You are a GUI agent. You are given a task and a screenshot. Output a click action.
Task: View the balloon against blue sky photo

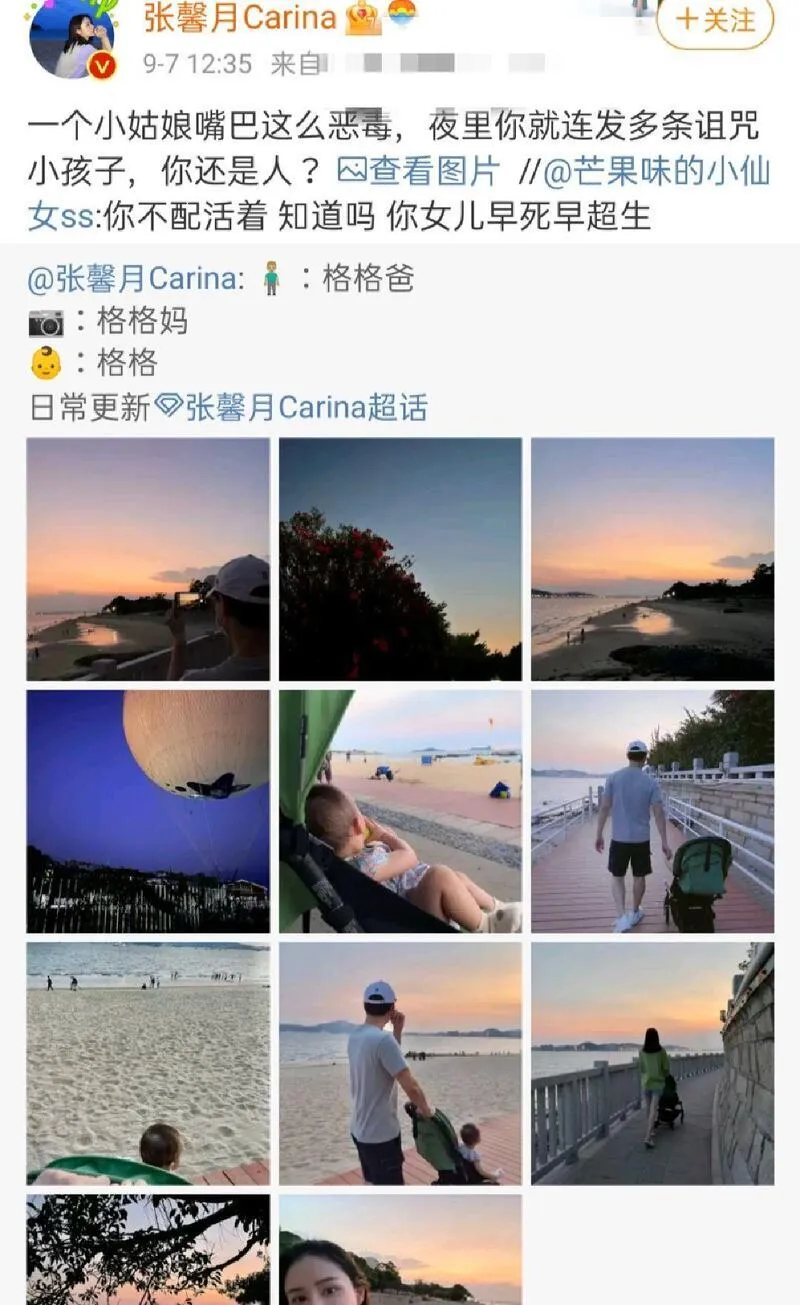pos(148,811)
